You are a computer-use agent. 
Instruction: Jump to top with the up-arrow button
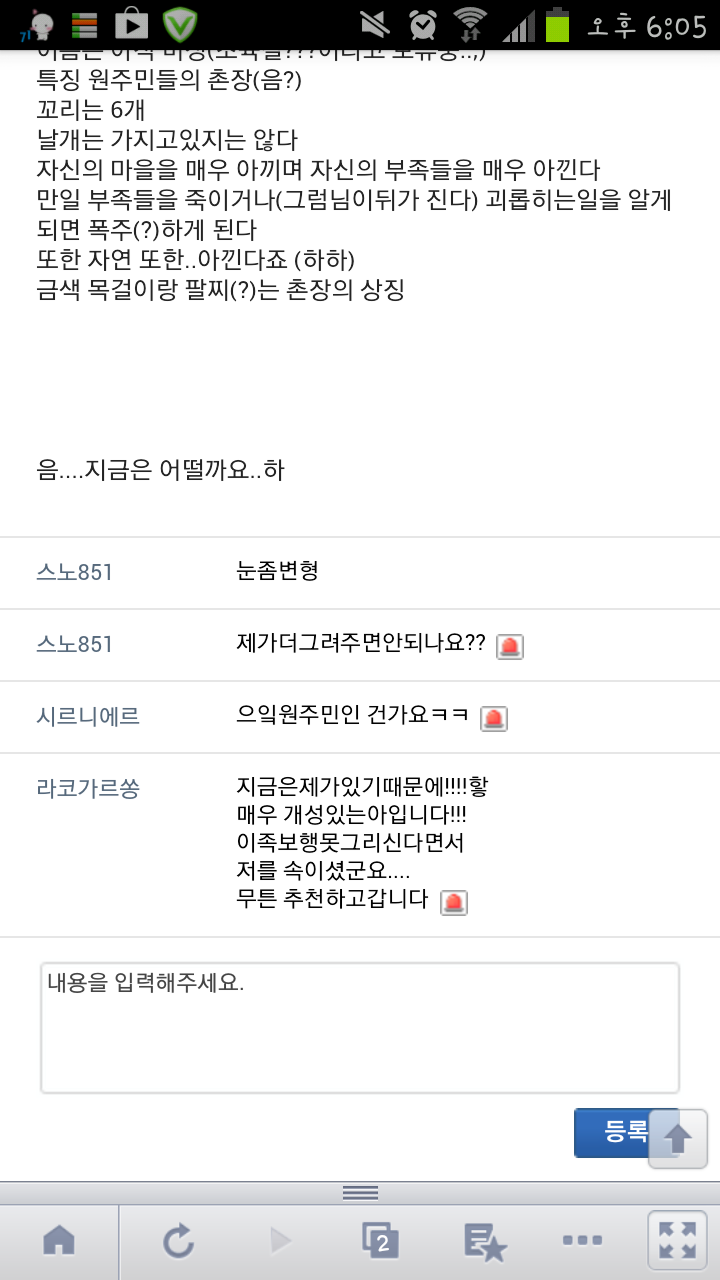678,1138
